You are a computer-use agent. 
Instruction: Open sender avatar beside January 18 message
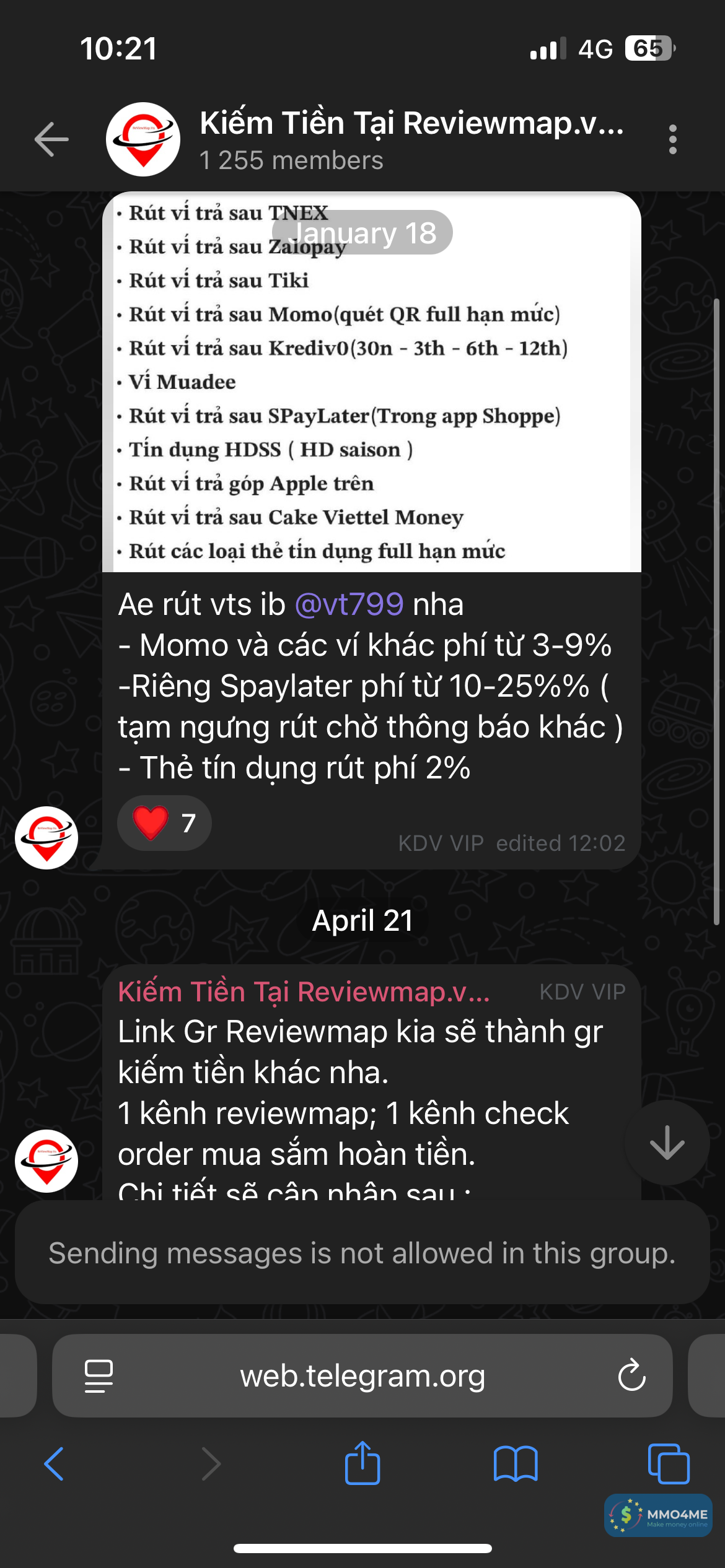(46, 838)
